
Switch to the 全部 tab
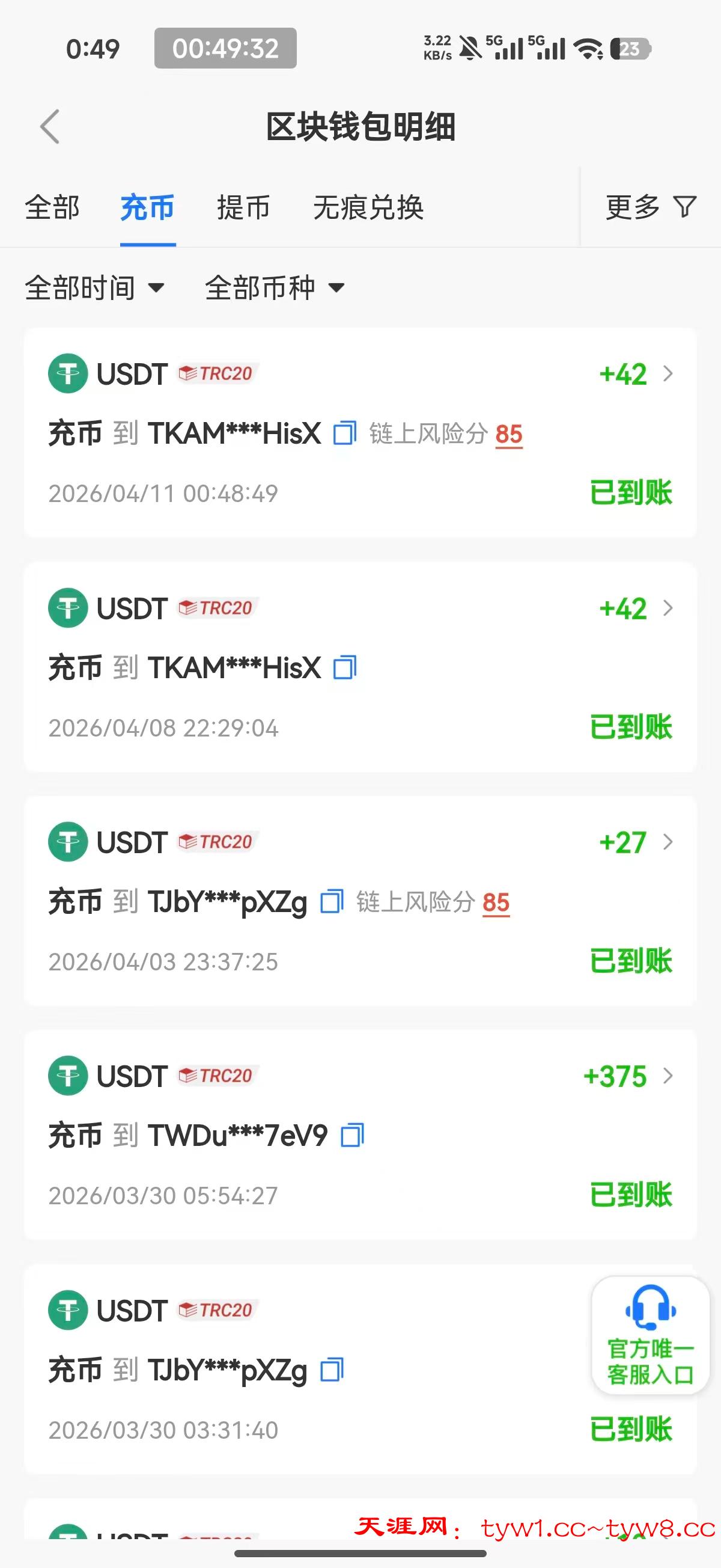pyautogui.click(x=52, y=207)
